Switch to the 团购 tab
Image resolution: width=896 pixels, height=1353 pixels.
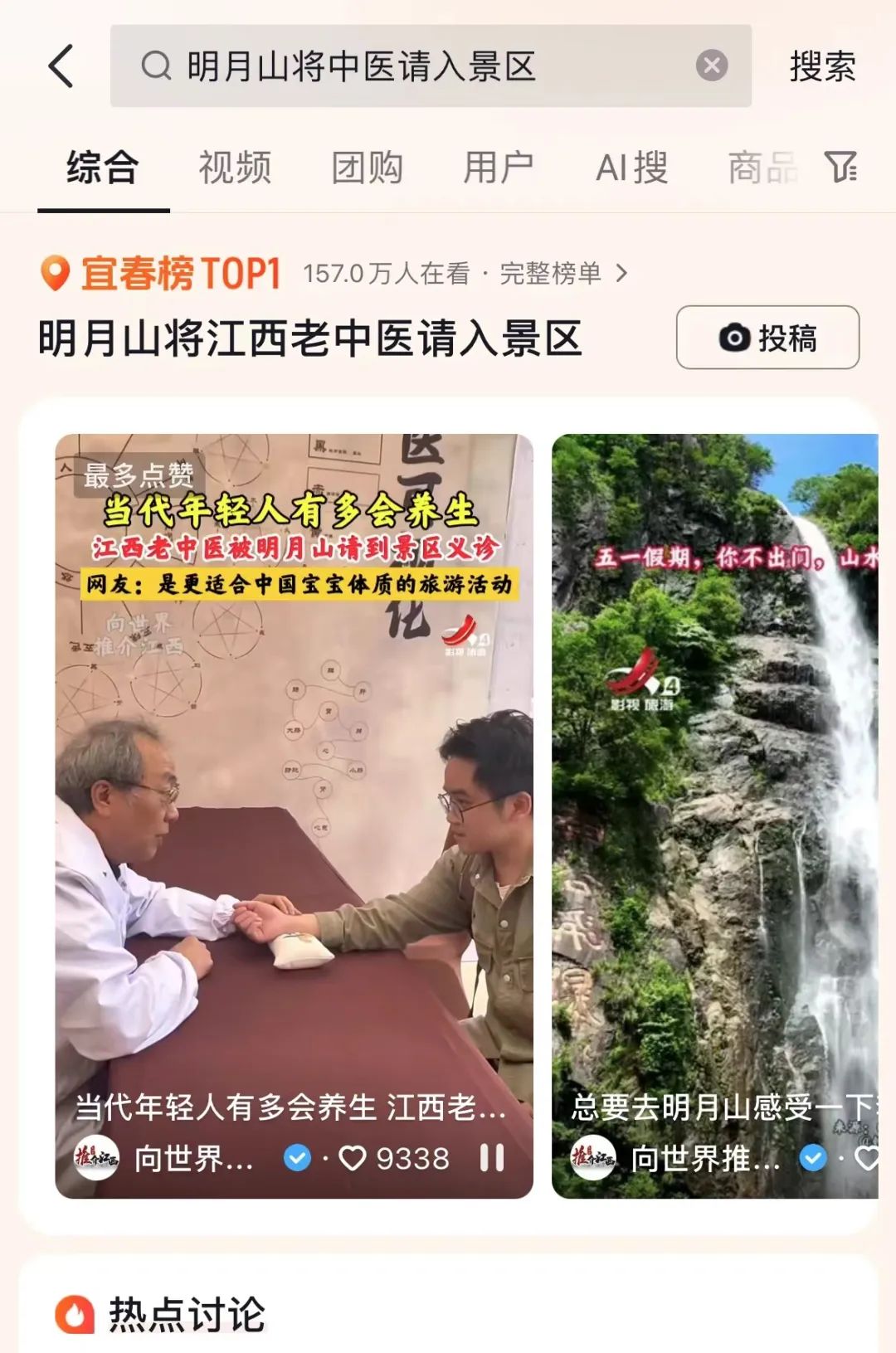tap(367, 168)
